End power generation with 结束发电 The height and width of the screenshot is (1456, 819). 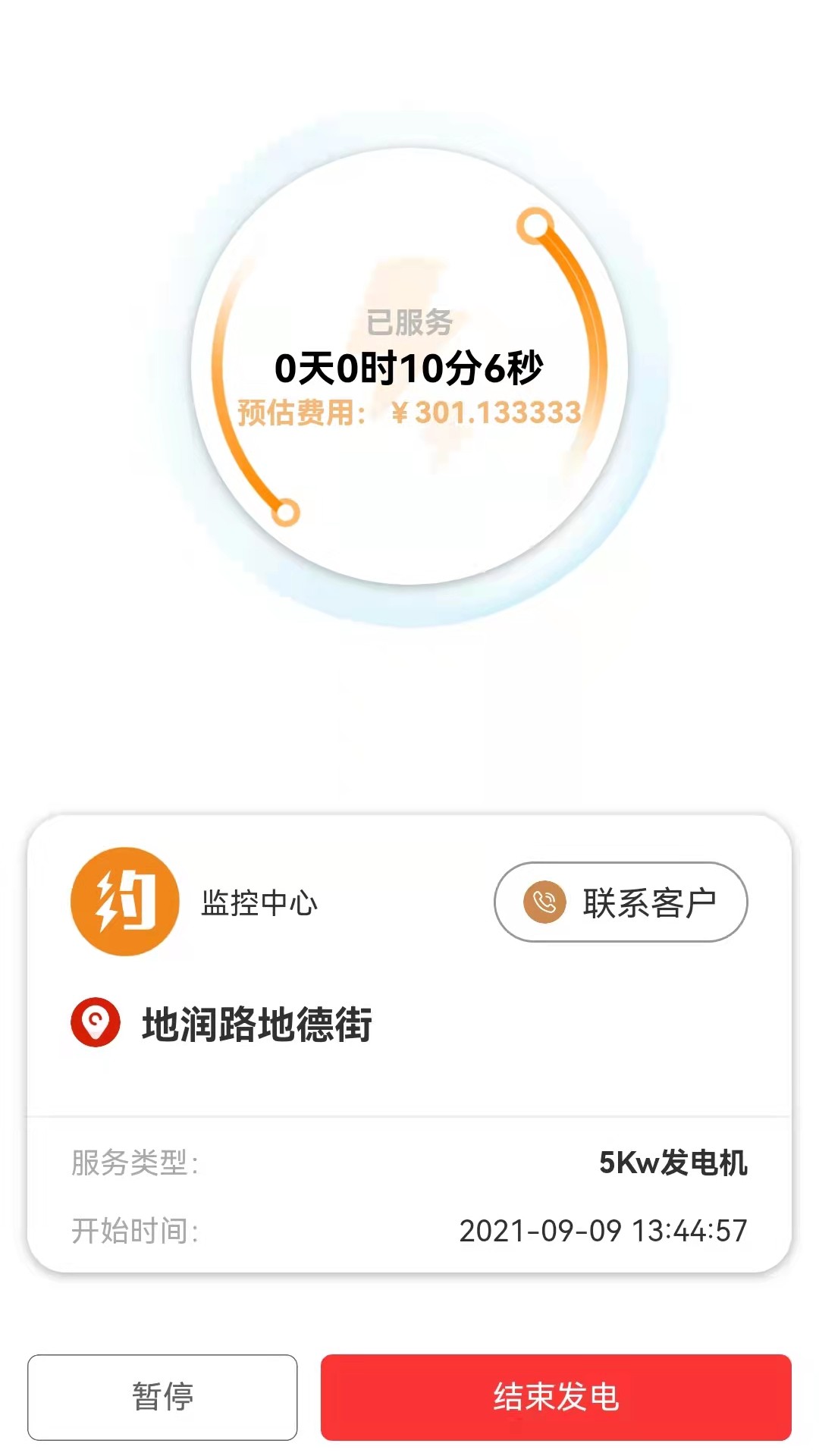coord(556,1397)
